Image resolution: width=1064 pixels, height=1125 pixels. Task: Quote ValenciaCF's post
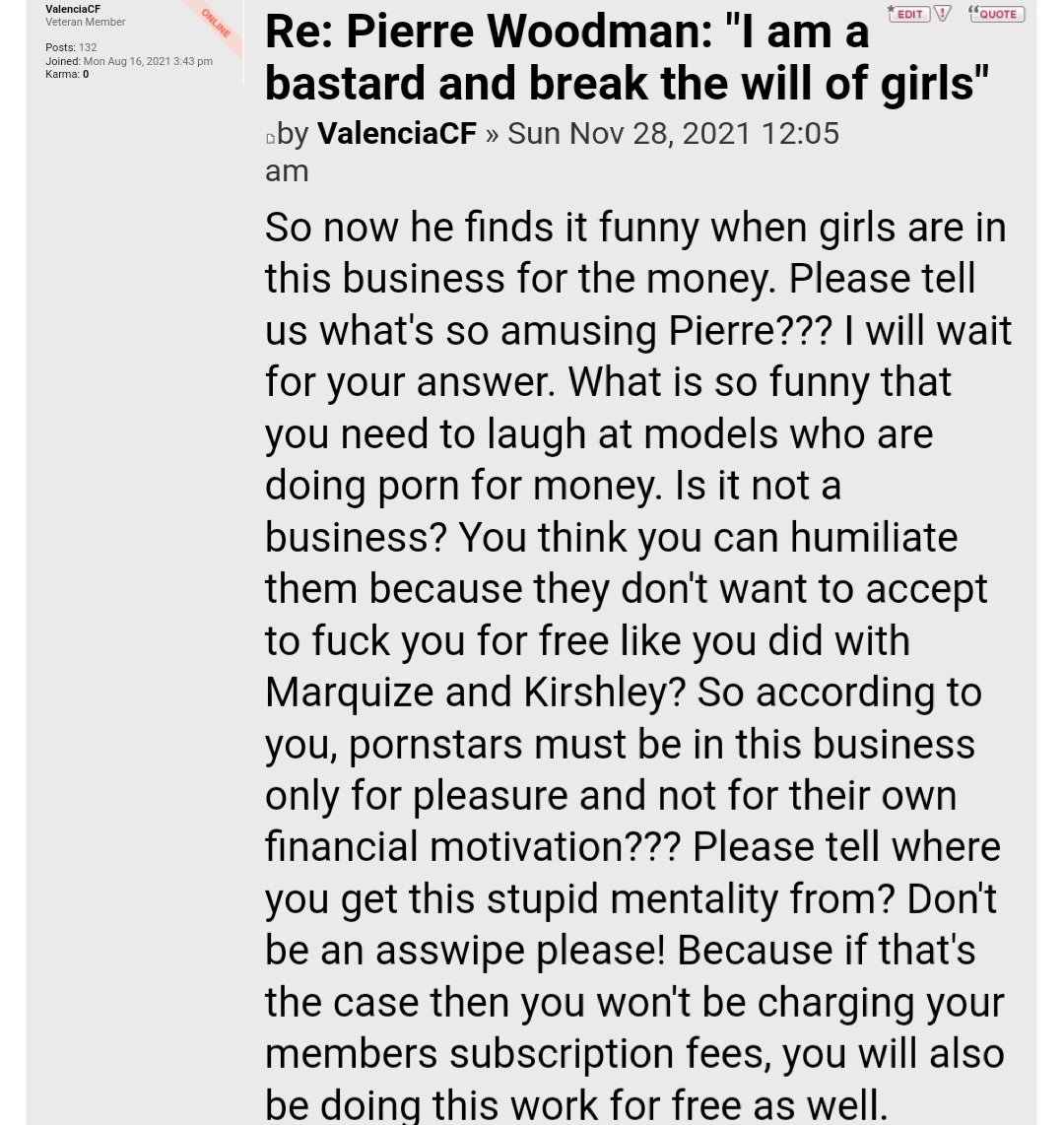pos(996,14)
